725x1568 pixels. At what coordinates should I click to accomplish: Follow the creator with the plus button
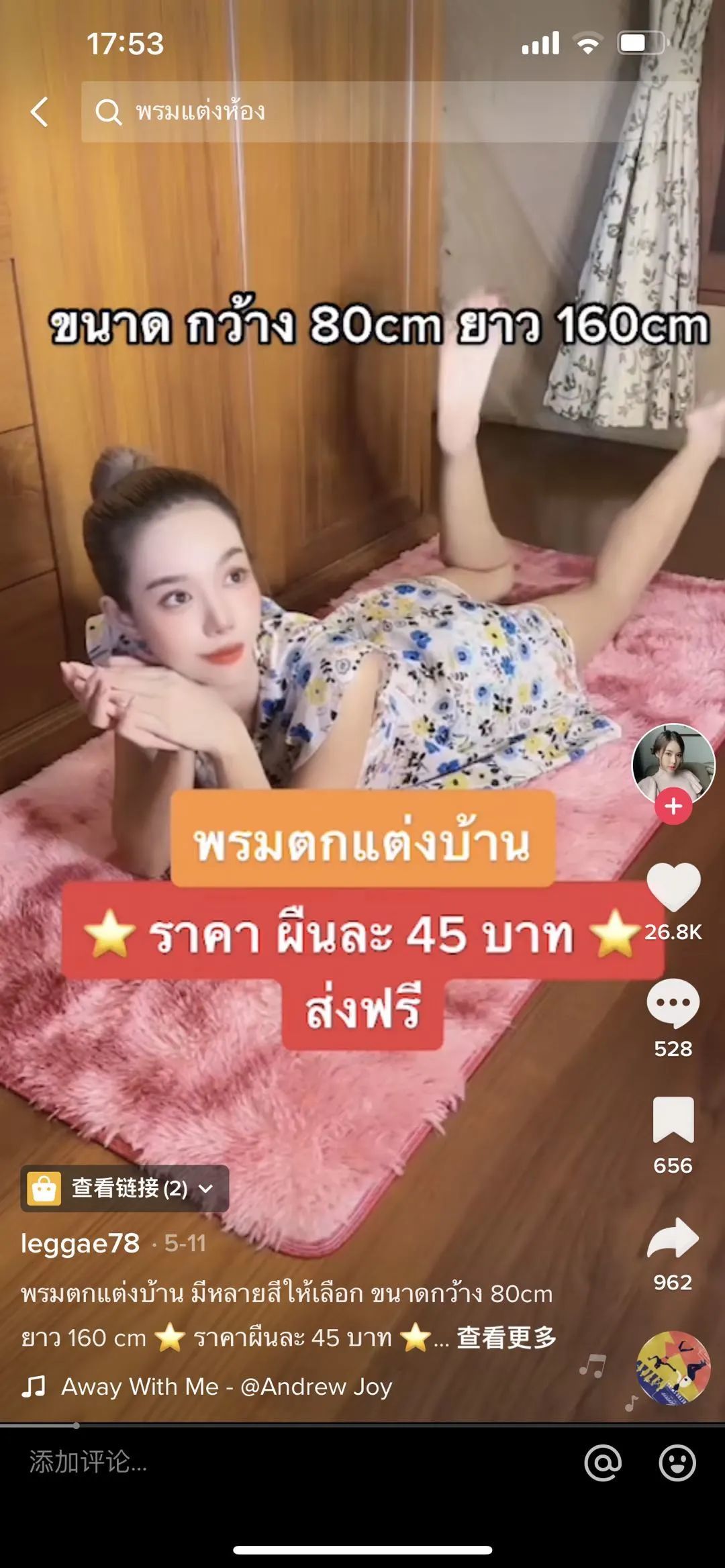click(673, 807)
